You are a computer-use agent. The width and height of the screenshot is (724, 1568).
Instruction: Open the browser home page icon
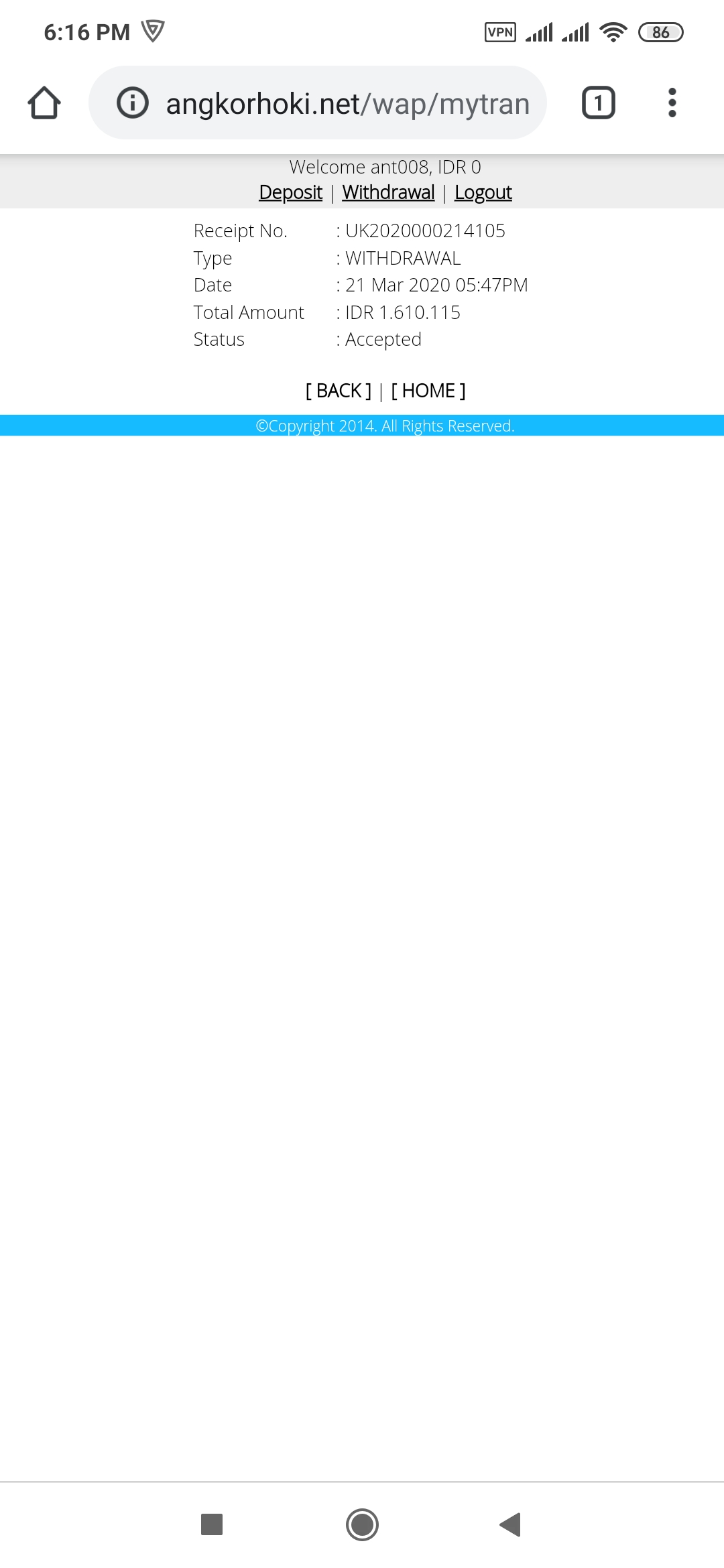[x=44, y=103]
